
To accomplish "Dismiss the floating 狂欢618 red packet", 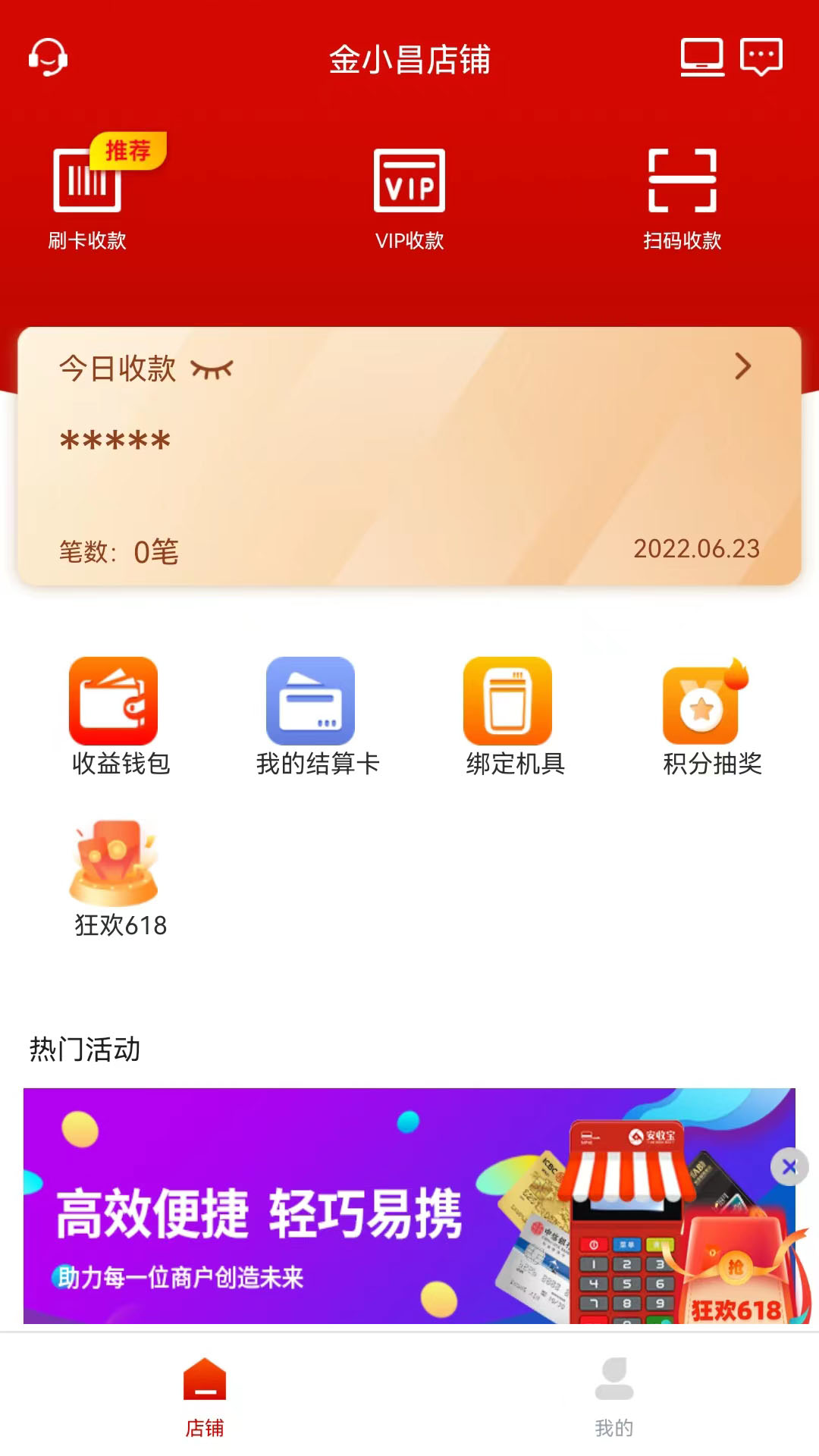I will (x=789, y=1167).
